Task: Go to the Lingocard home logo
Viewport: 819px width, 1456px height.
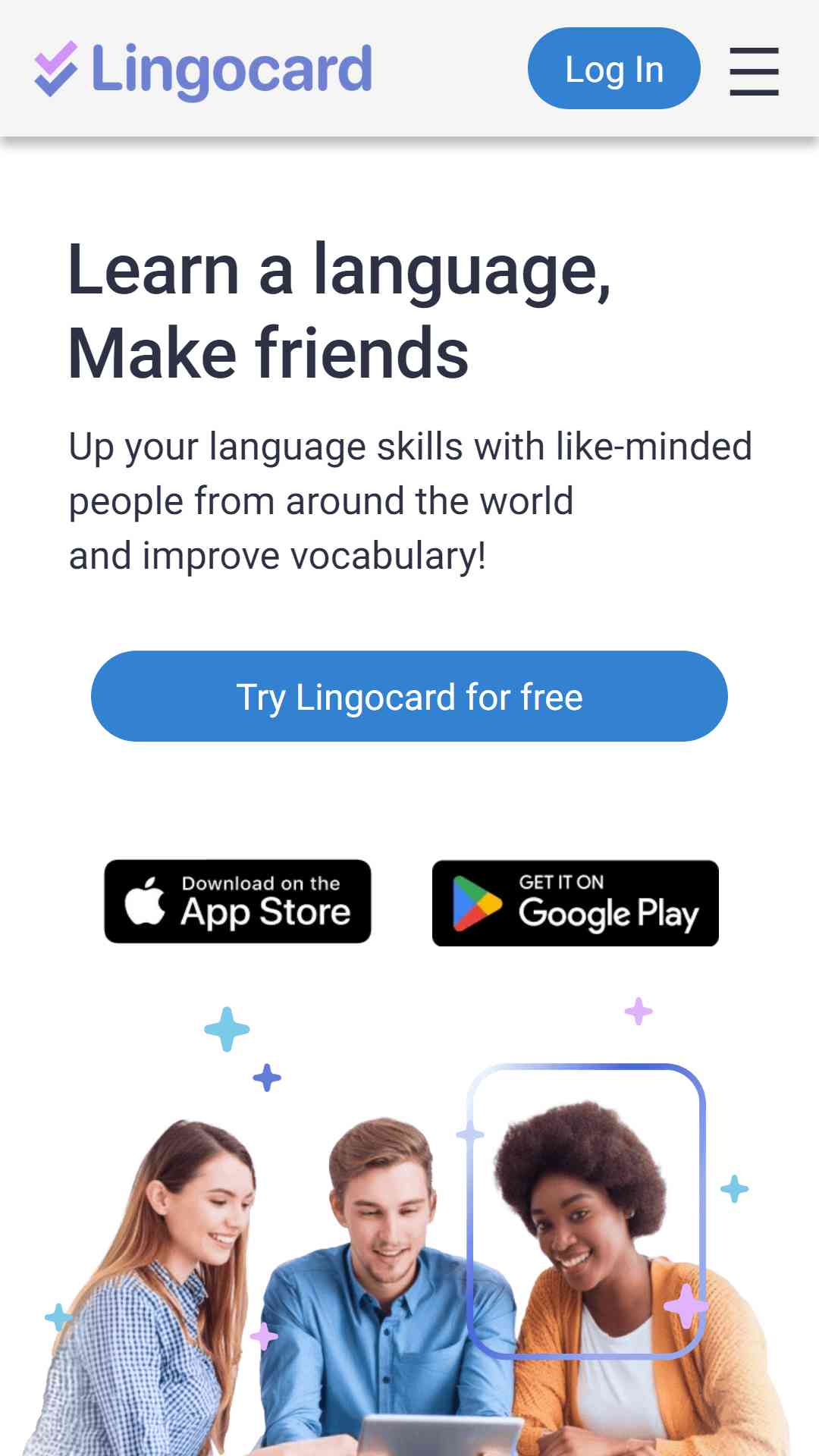Action: click(203, 70)
